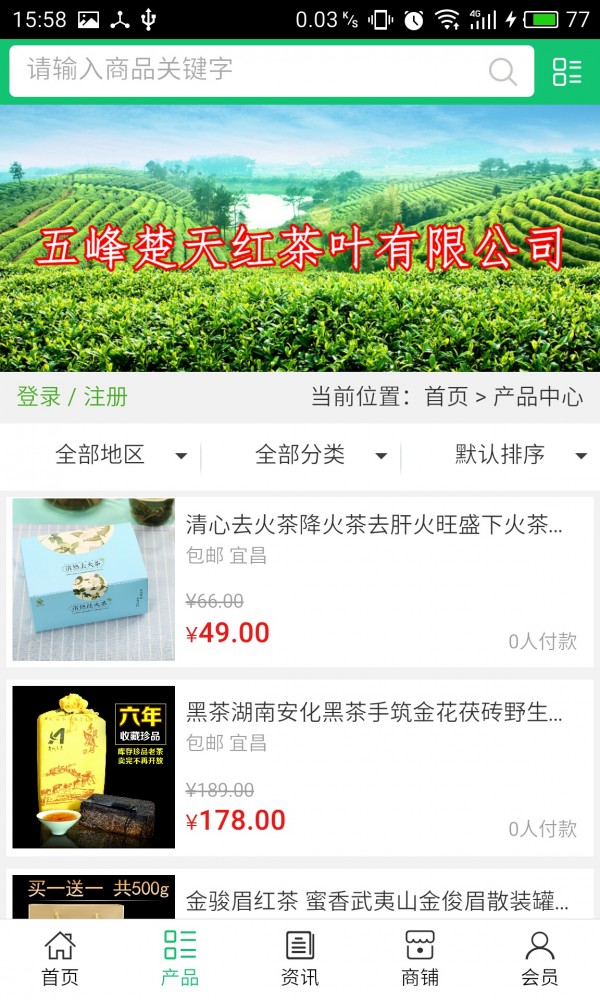Open 登录 to sign in
This screenshot has width=600, height=1000.
point(39,397)
